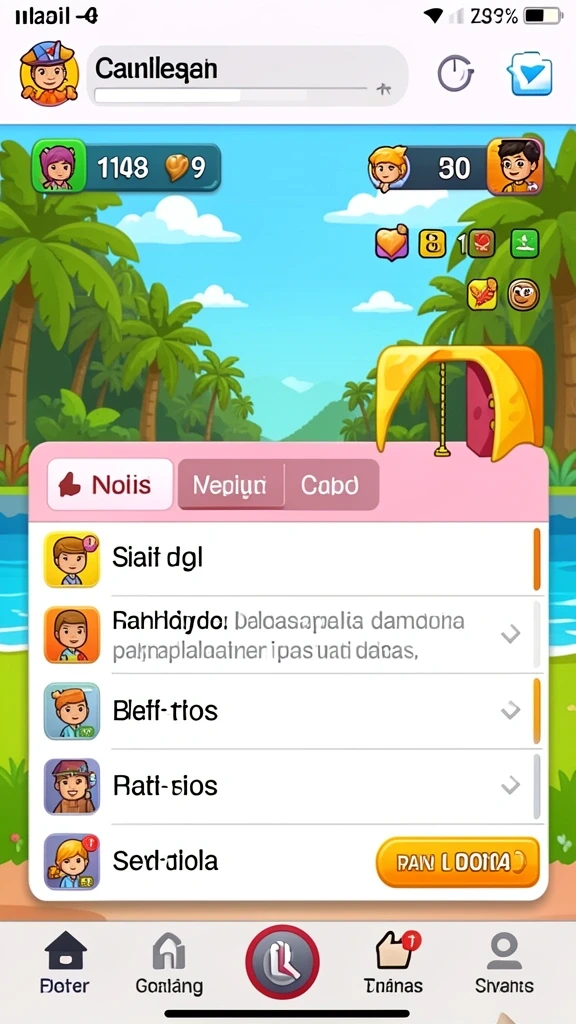
Task: Tap the 30 score opponent avatar
Action: point(515,166)
